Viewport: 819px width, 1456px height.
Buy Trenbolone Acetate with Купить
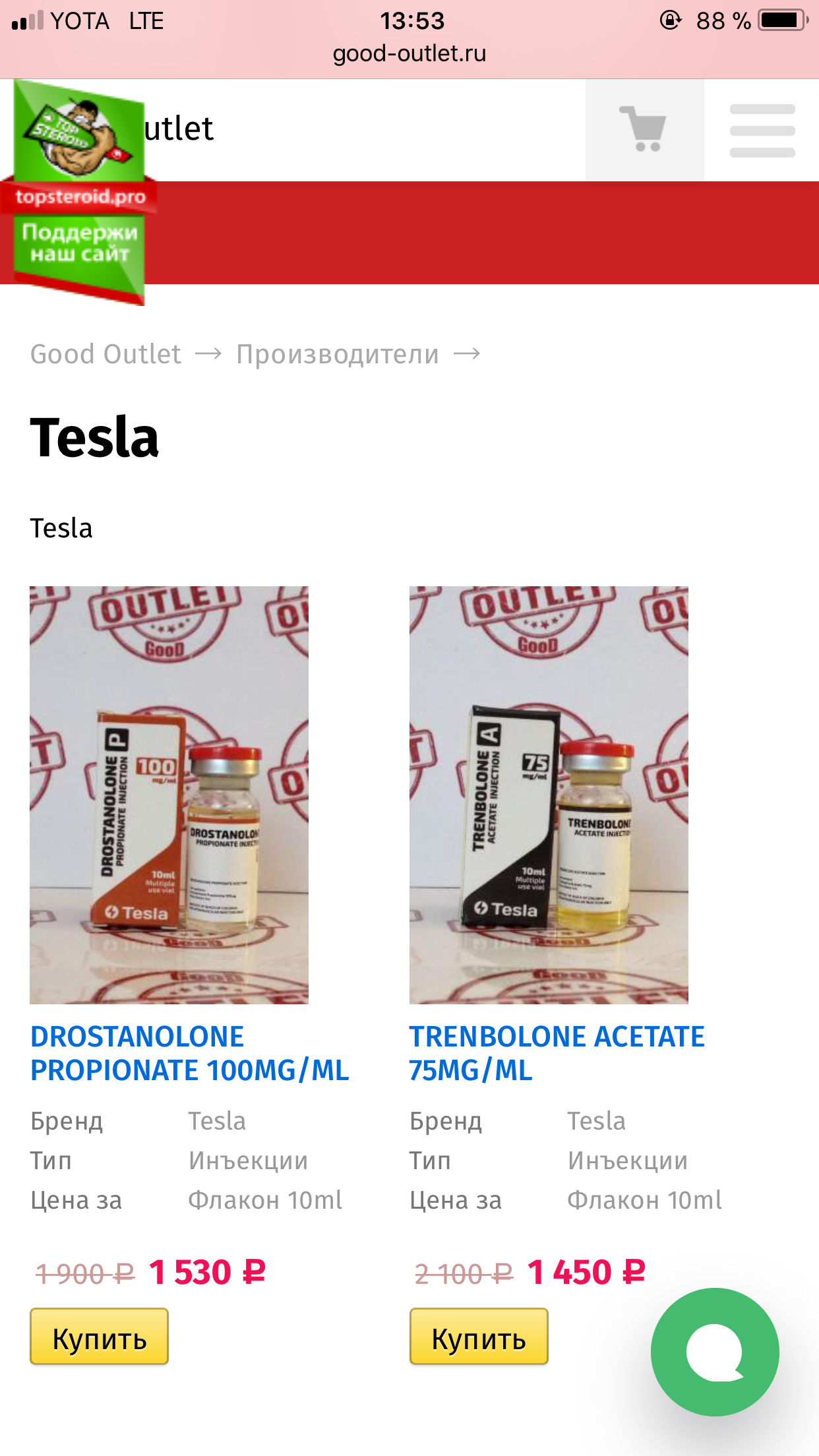click(x=479, y=1337)
